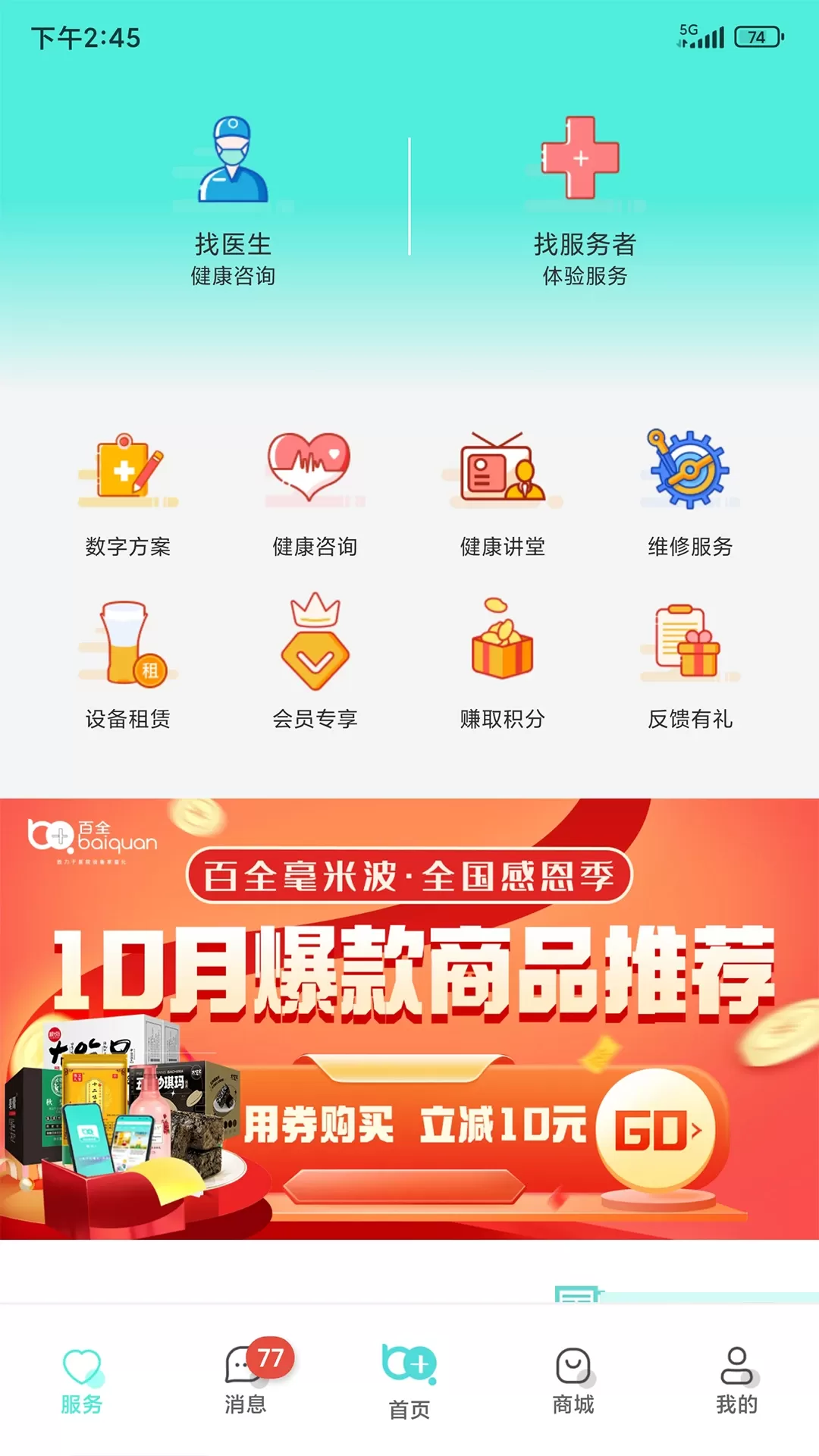Open 找医生 health consultation

(233, 202)
